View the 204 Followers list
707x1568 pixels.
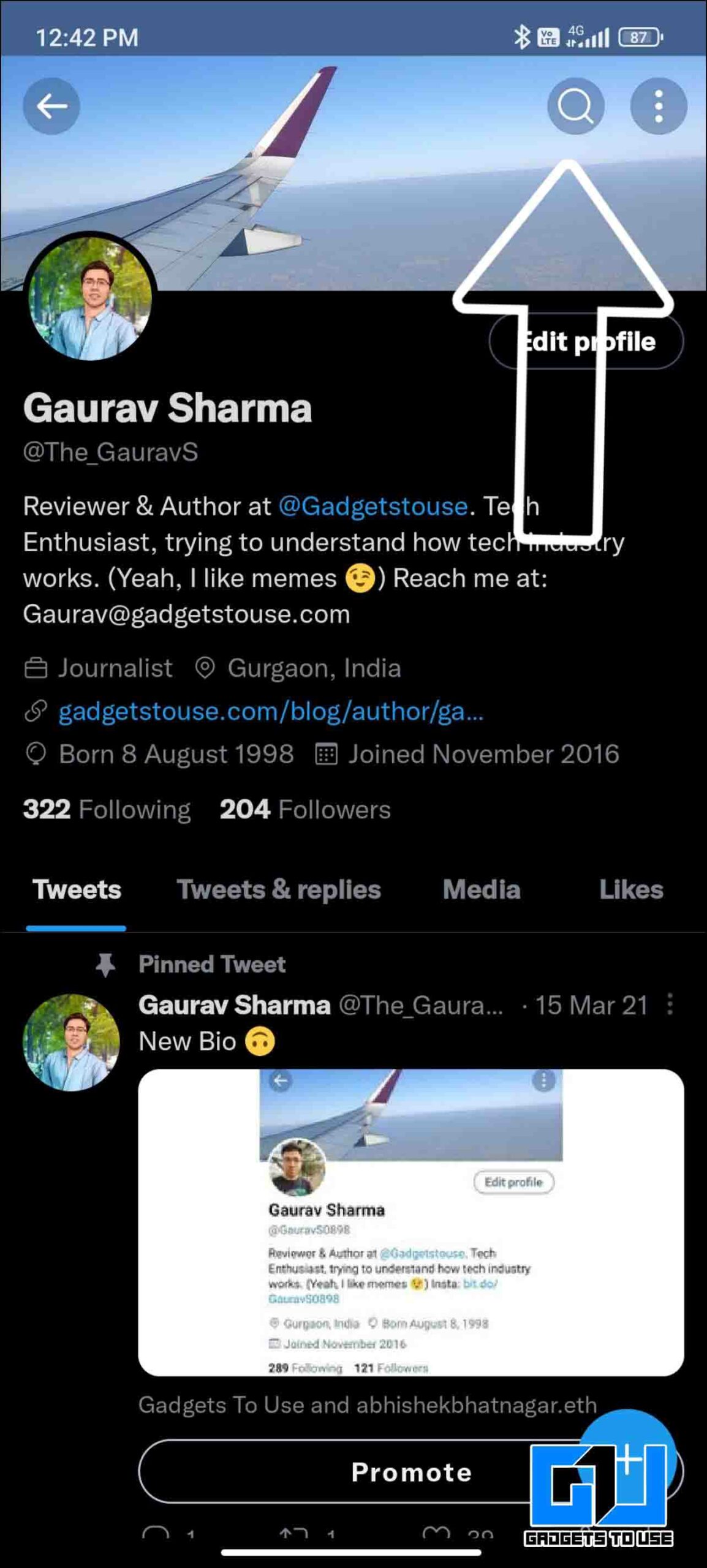pyautogui.click(x=305, y=809)
